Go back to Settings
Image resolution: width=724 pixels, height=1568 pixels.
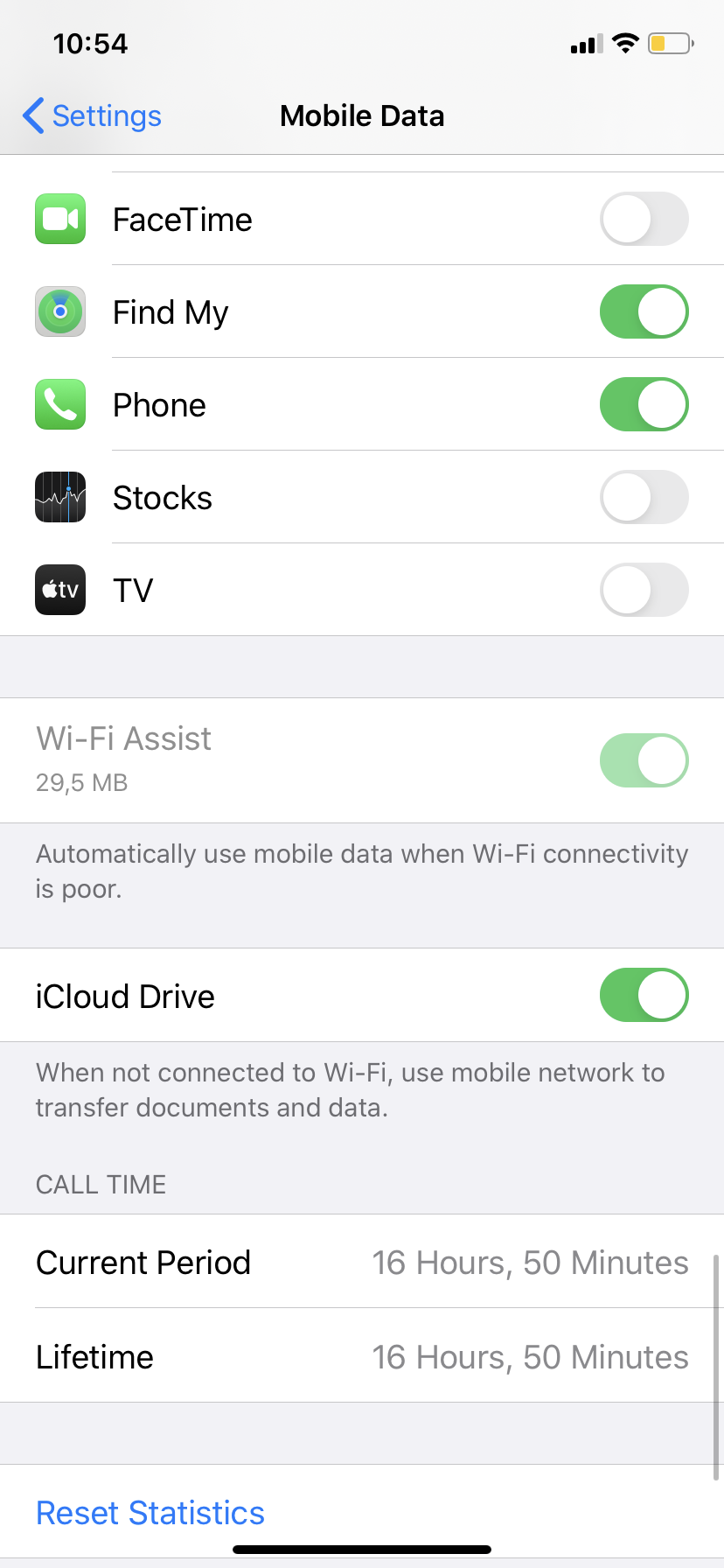[x=93, y=115]
